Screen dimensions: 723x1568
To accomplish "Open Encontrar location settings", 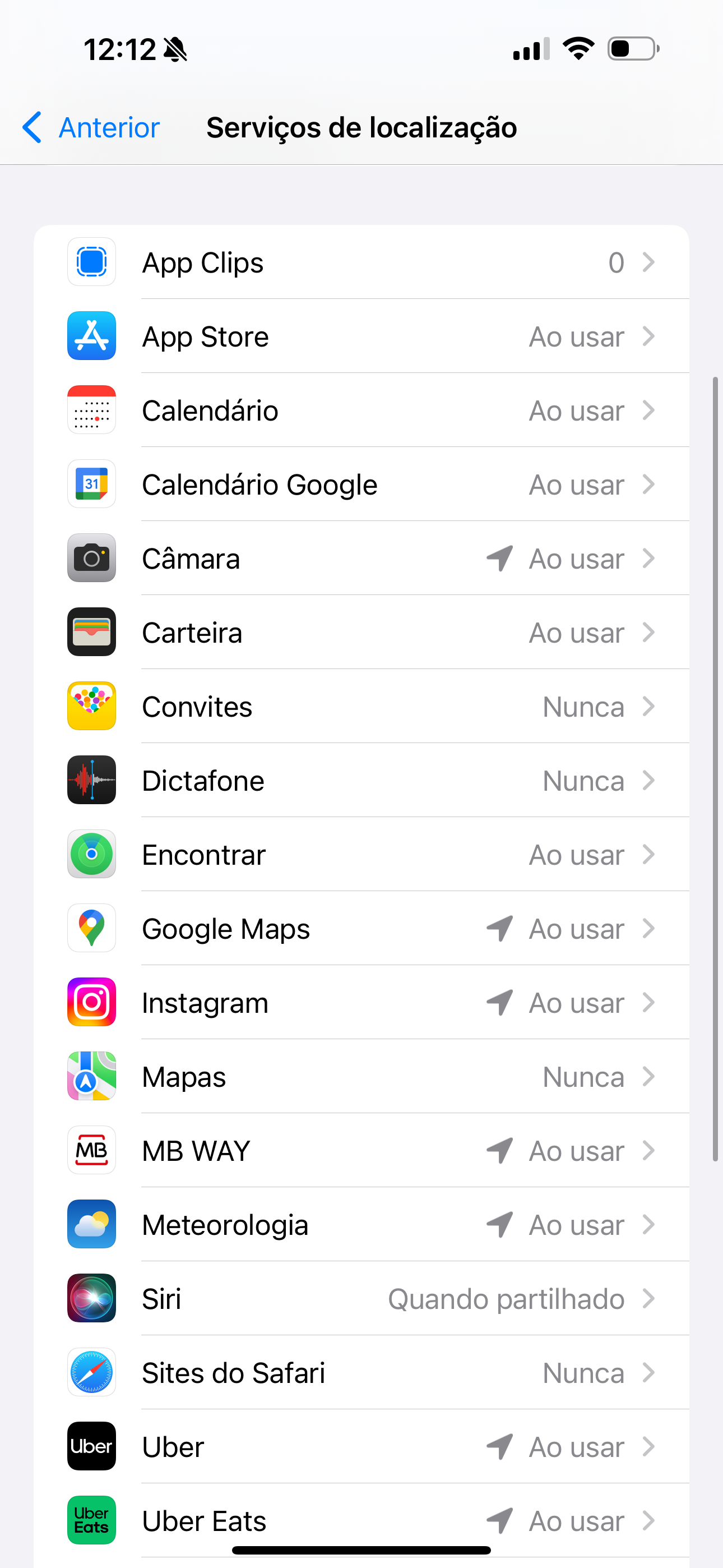I will [361, 855].
